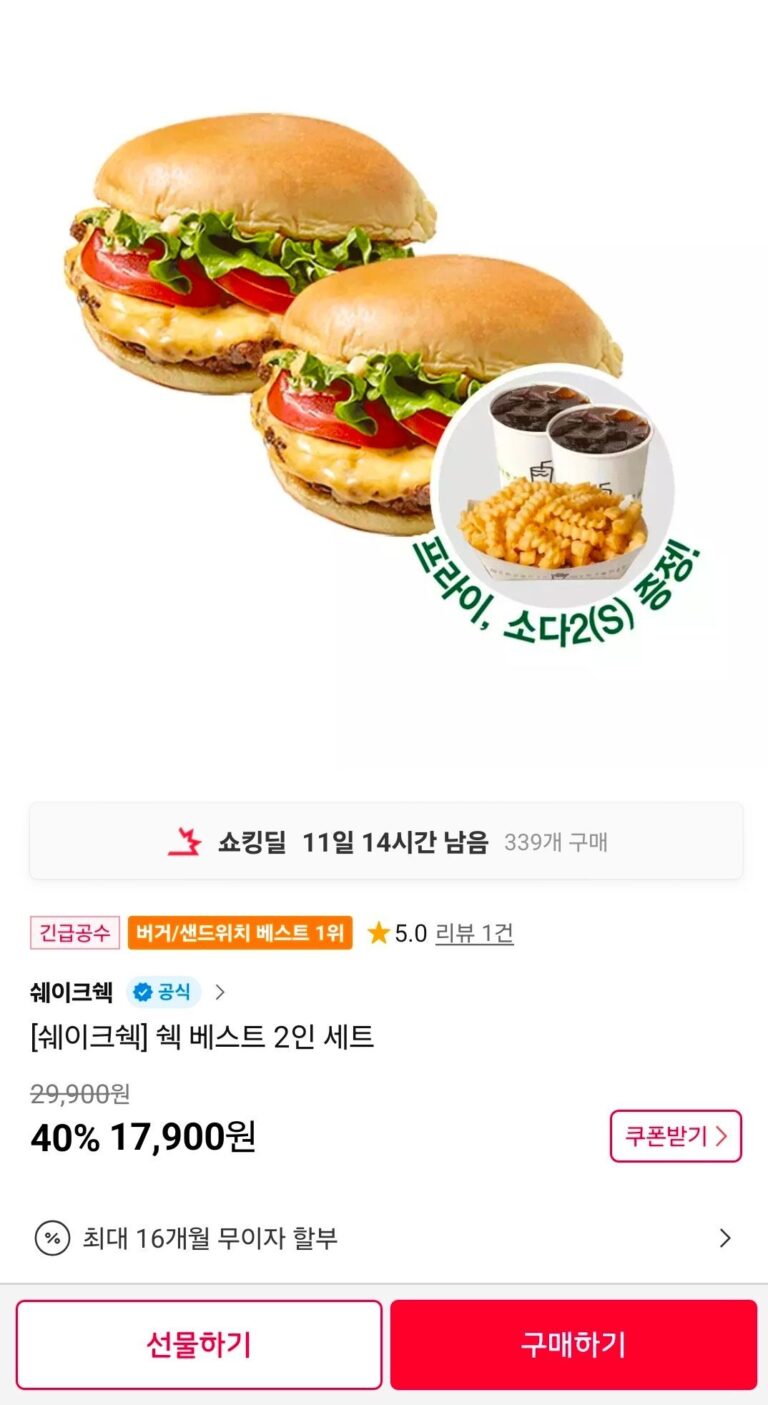This screenshot has height=1405, width=768.
Task: Get the coupon via 쿠폰받기
Action: 675,1136
